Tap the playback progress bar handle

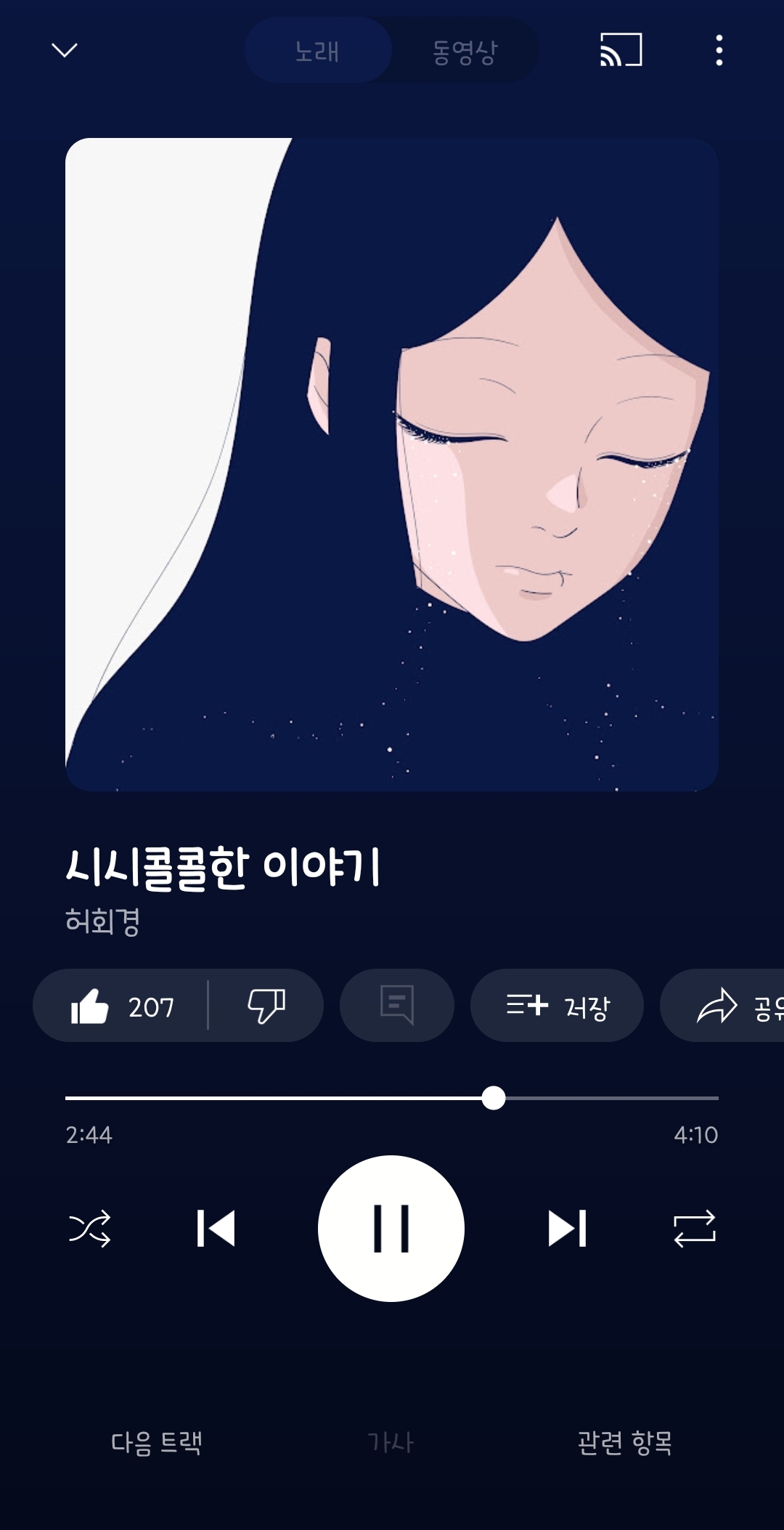coord(494,1098)
